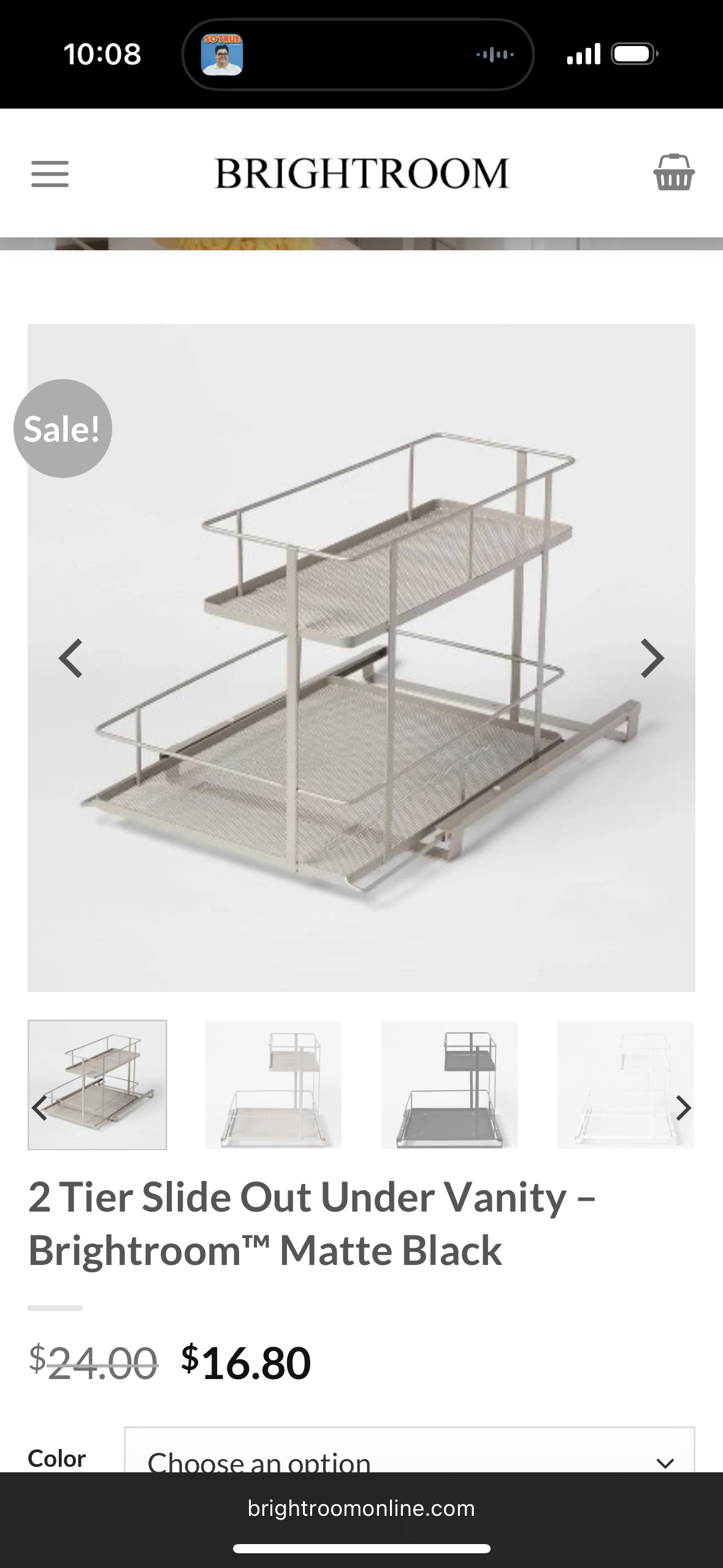Go to the Brightroom home page
This screenshot has height=1568, width=723.
(x=361, y=173)
